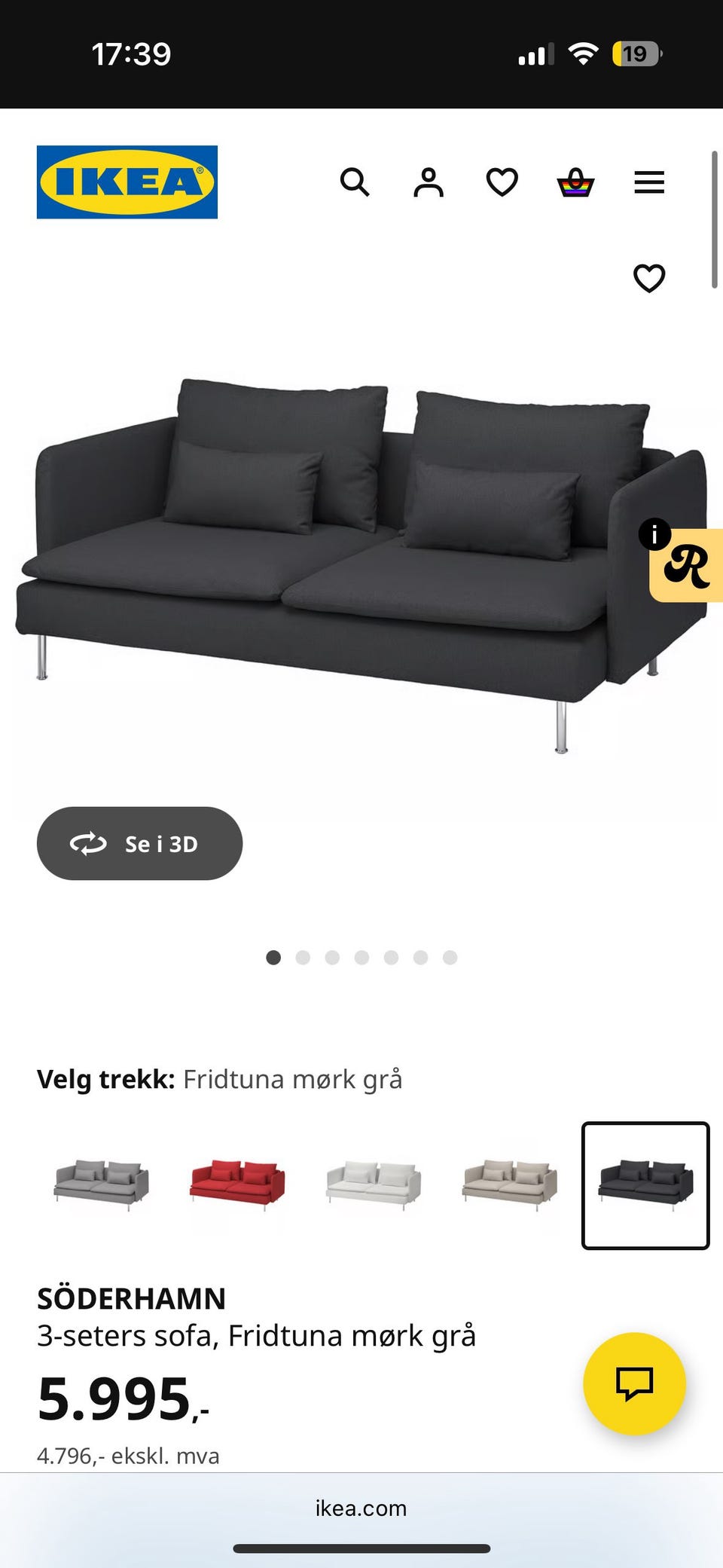Jump to the second carousel image dot

tap(304, 957)
